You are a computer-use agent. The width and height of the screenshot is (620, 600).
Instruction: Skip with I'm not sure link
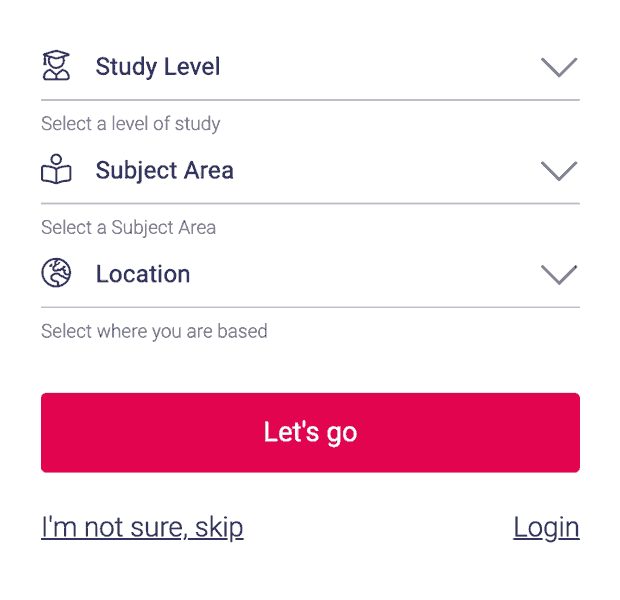[x=142, y=527]
